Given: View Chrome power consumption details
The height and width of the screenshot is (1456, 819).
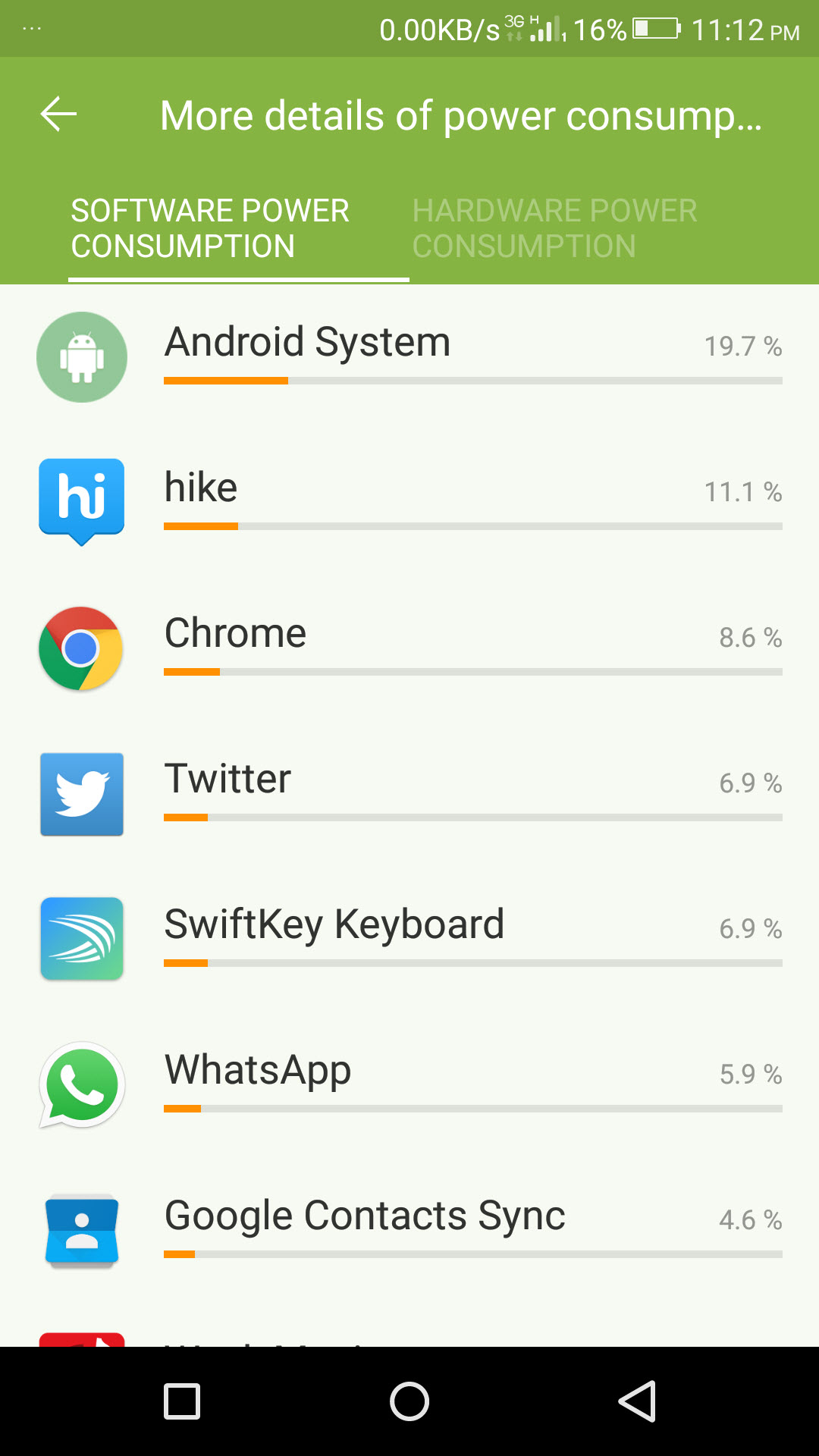Looking at the screenshot, I should click(x=409, y=648).
